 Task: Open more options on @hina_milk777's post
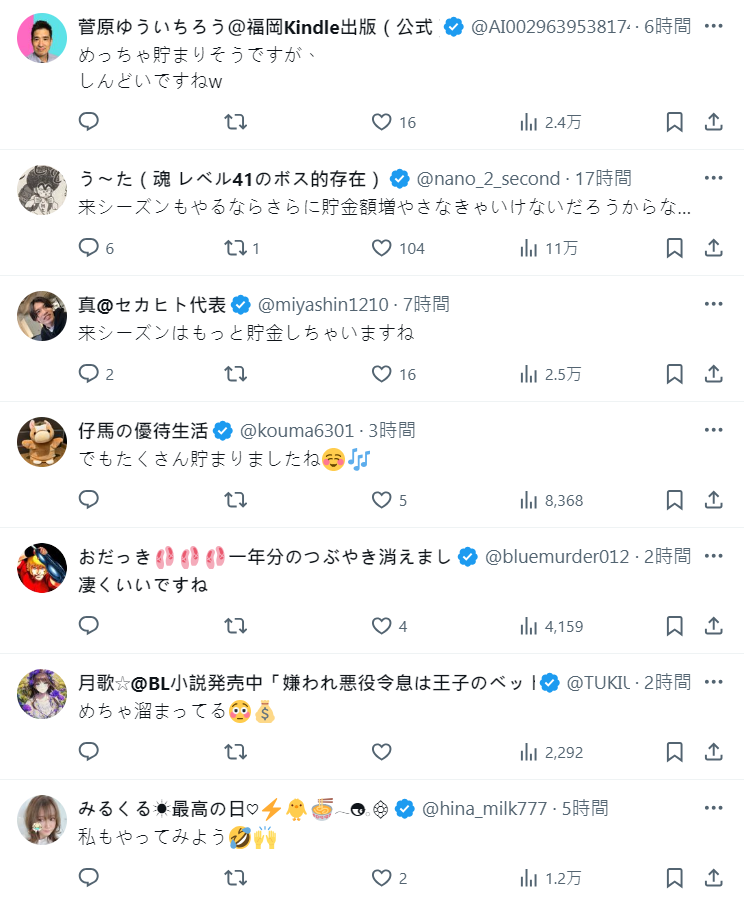(x=713, y=807)
